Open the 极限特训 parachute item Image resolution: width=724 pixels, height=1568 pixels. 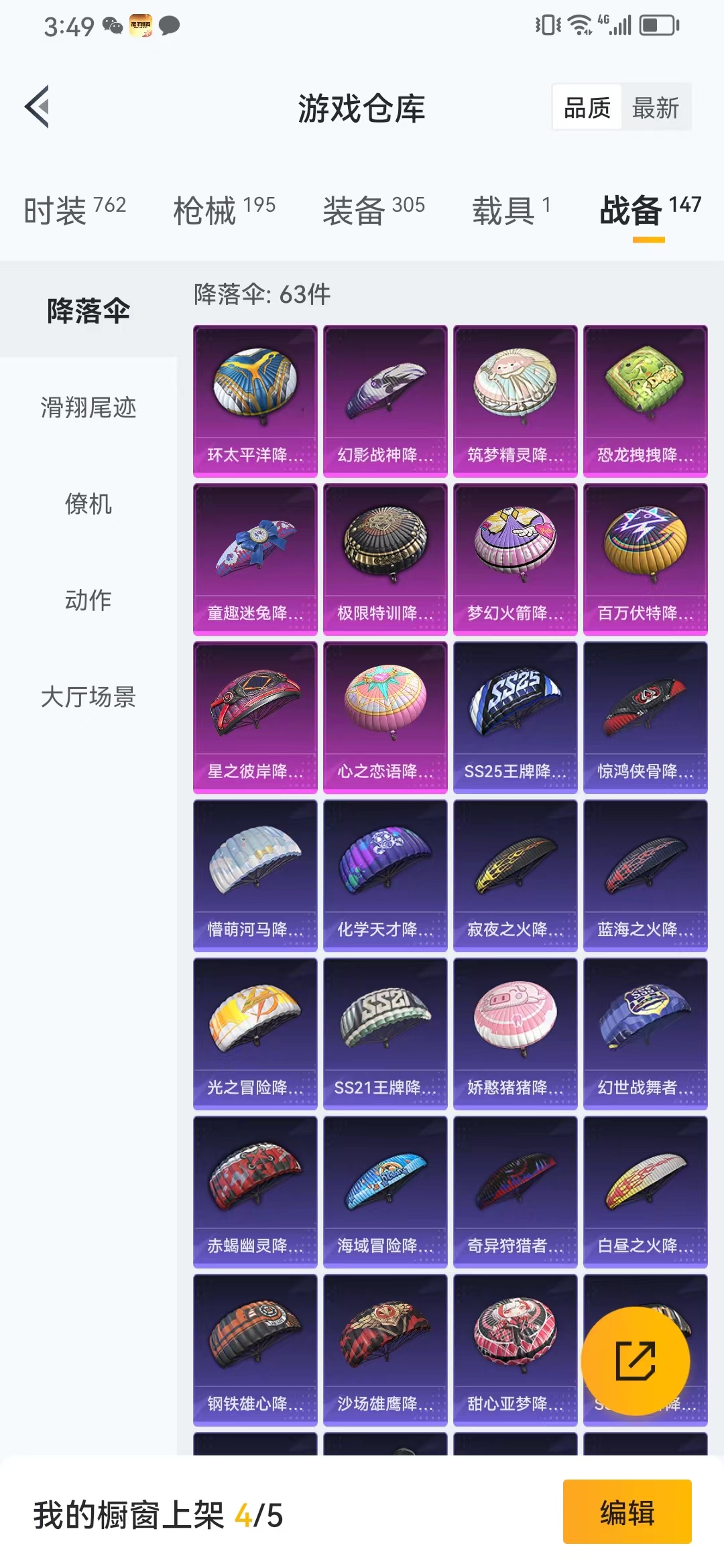[385, 560]
